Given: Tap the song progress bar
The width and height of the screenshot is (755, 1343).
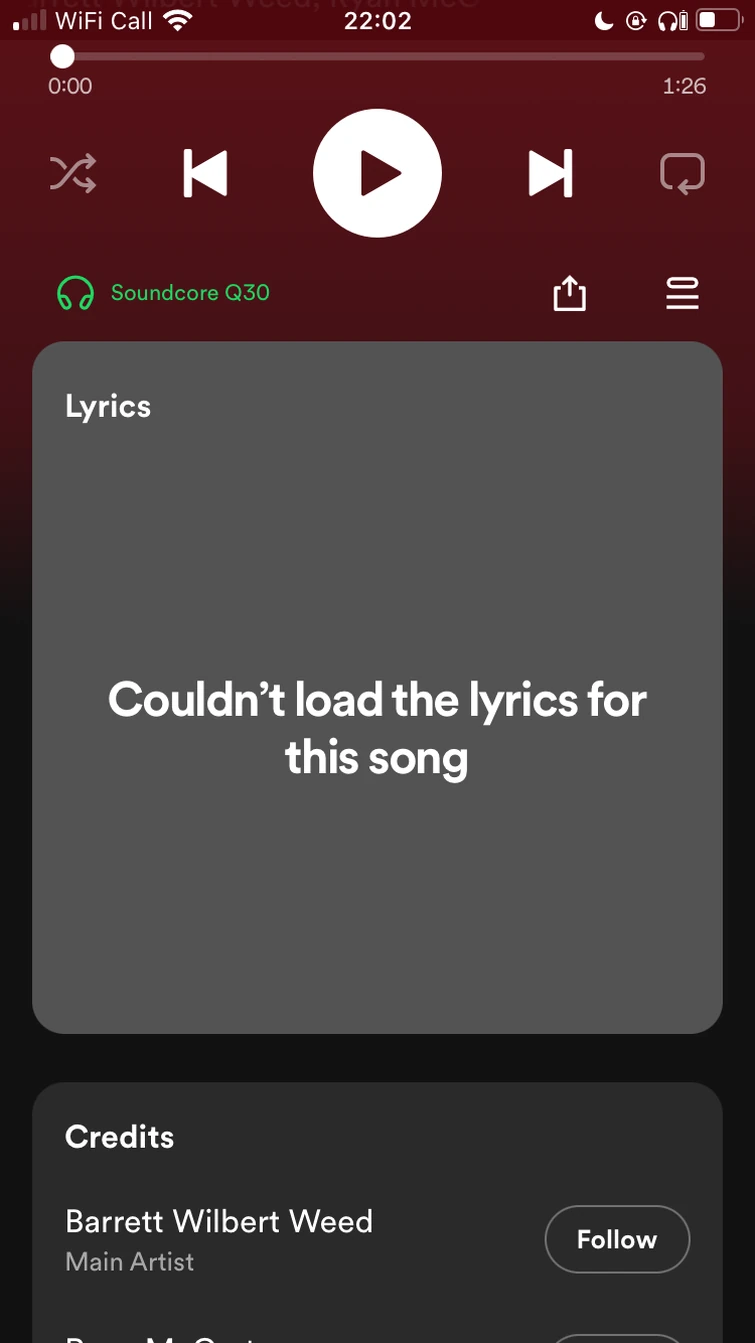Looking at the screenshot, I should click(x=383, y=56).
